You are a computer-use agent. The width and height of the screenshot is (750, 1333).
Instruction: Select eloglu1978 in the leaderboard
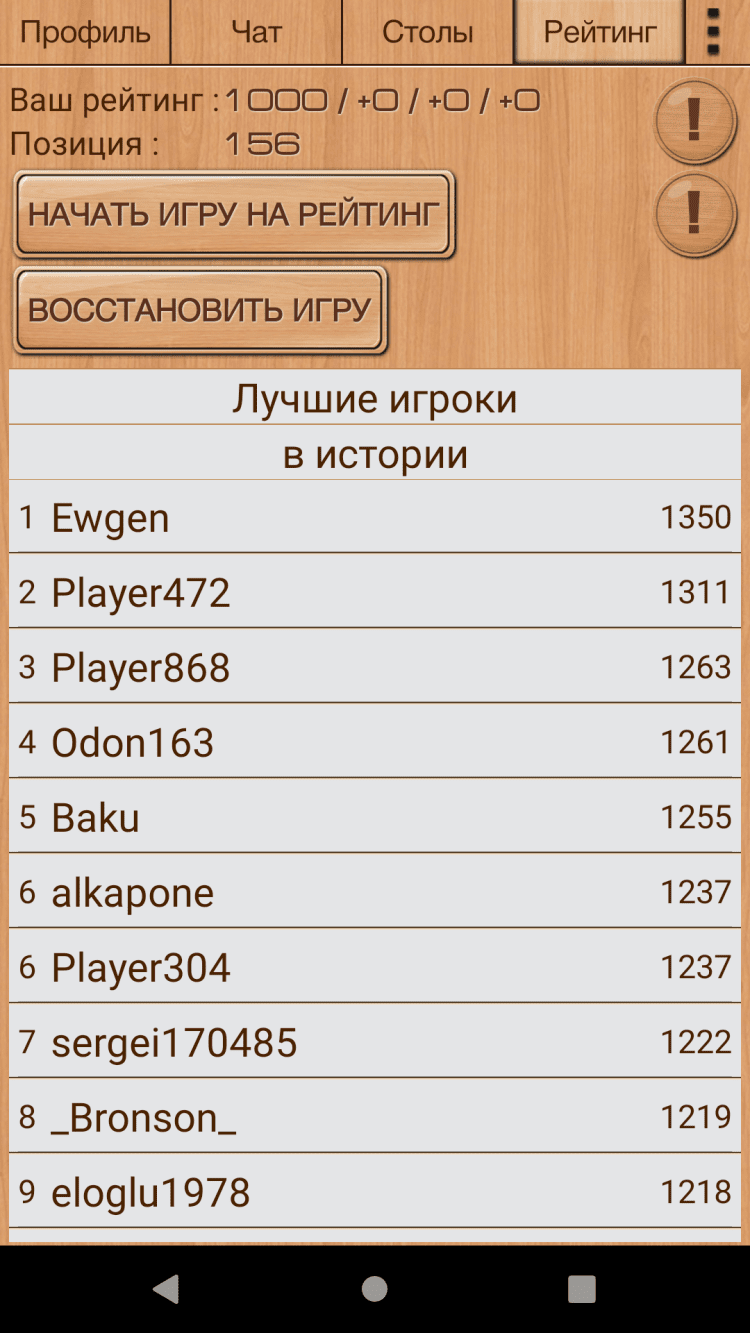[x=375, y=1192]
